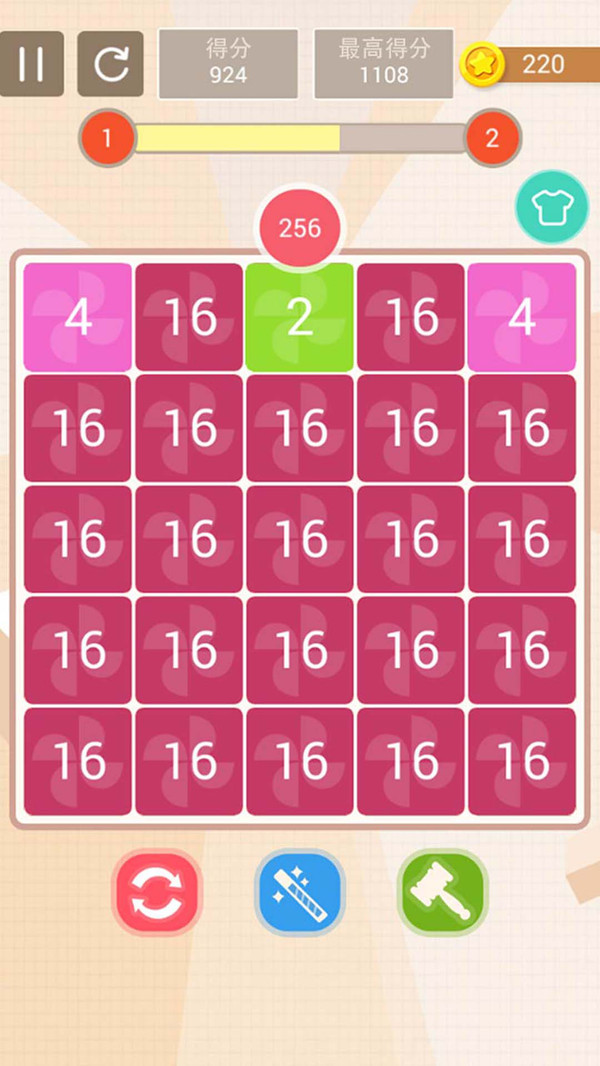The image size is (600, 1066).
Task: Open the t-shirt skin shop
Action: [x=551, y=207]
